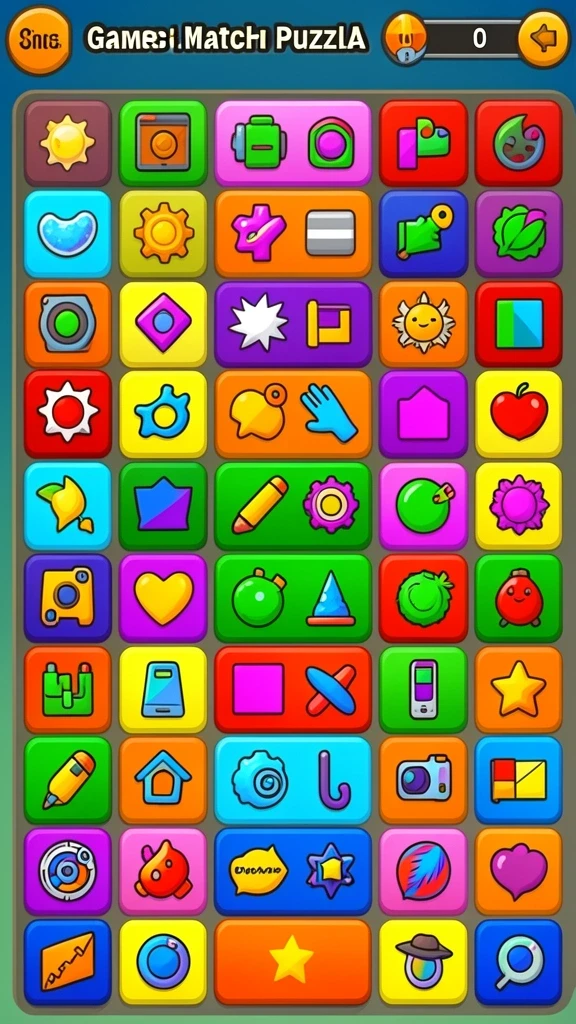This screenshot has width=576, height=1024.
Task: Select the feather ball tile on pink
Action: pos(423,871)
